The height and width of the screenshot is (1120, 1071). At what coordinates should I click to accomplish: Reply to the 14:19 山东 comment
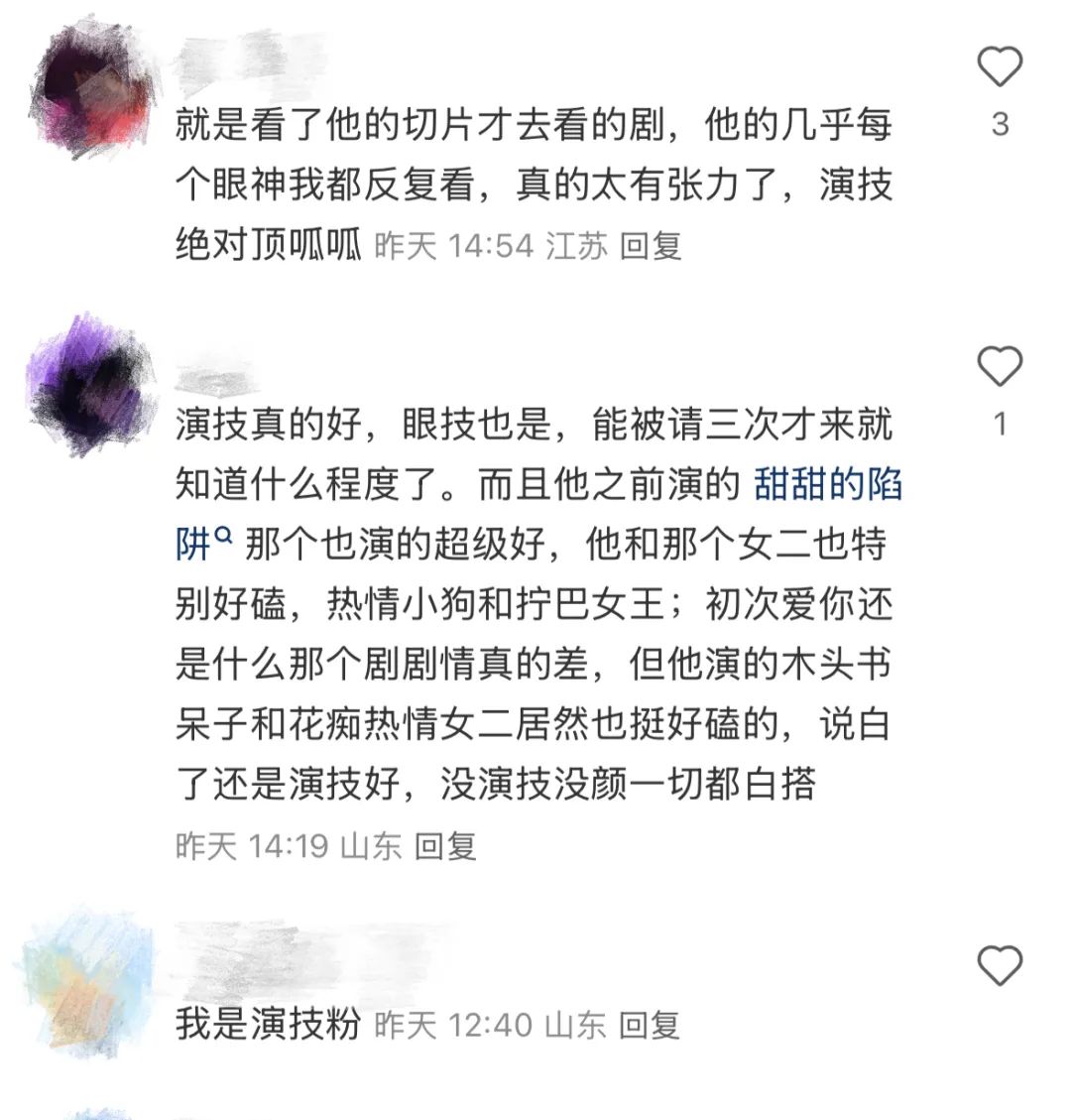point(445,845)
